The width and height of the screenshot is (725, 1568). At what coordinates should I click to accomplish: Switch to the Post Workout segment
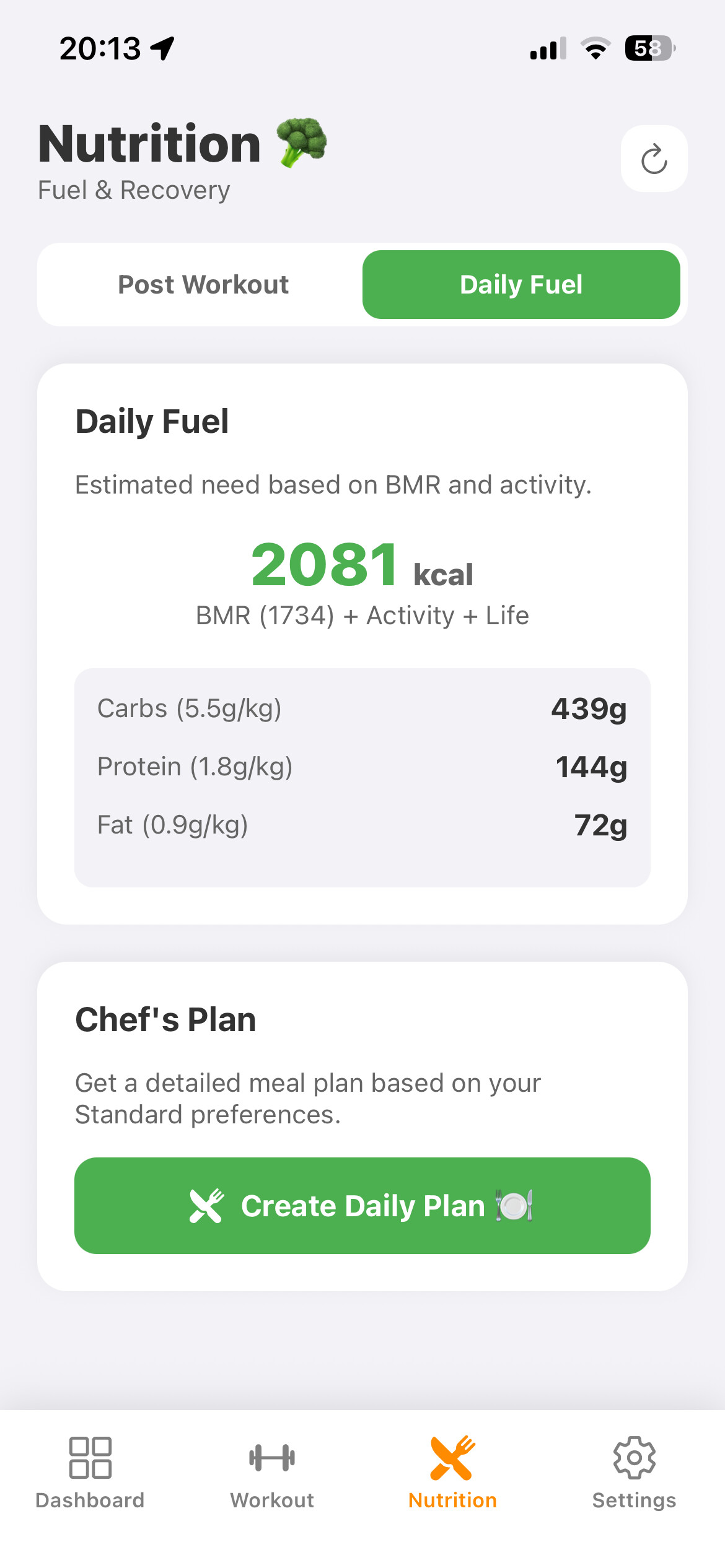click(x=203, y=285)
